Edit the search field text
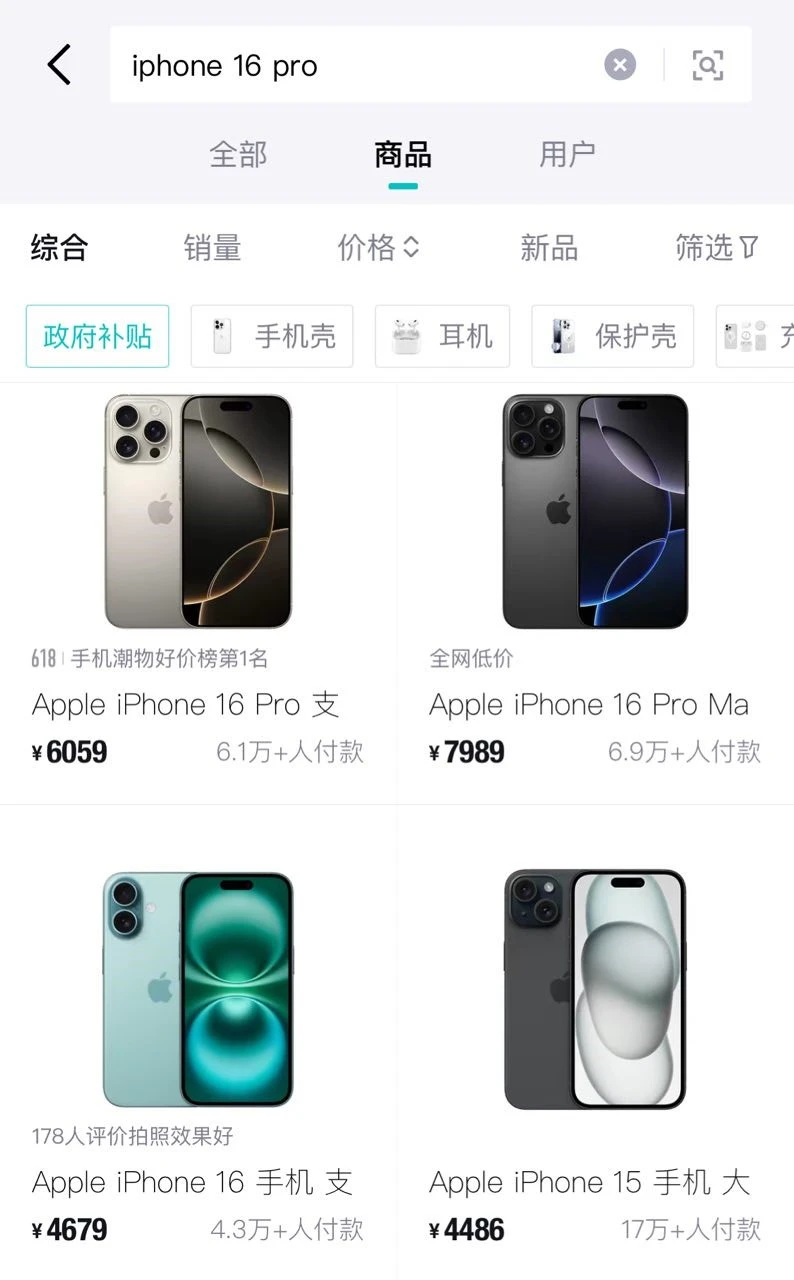The image size is (794, 1280). 350,66
